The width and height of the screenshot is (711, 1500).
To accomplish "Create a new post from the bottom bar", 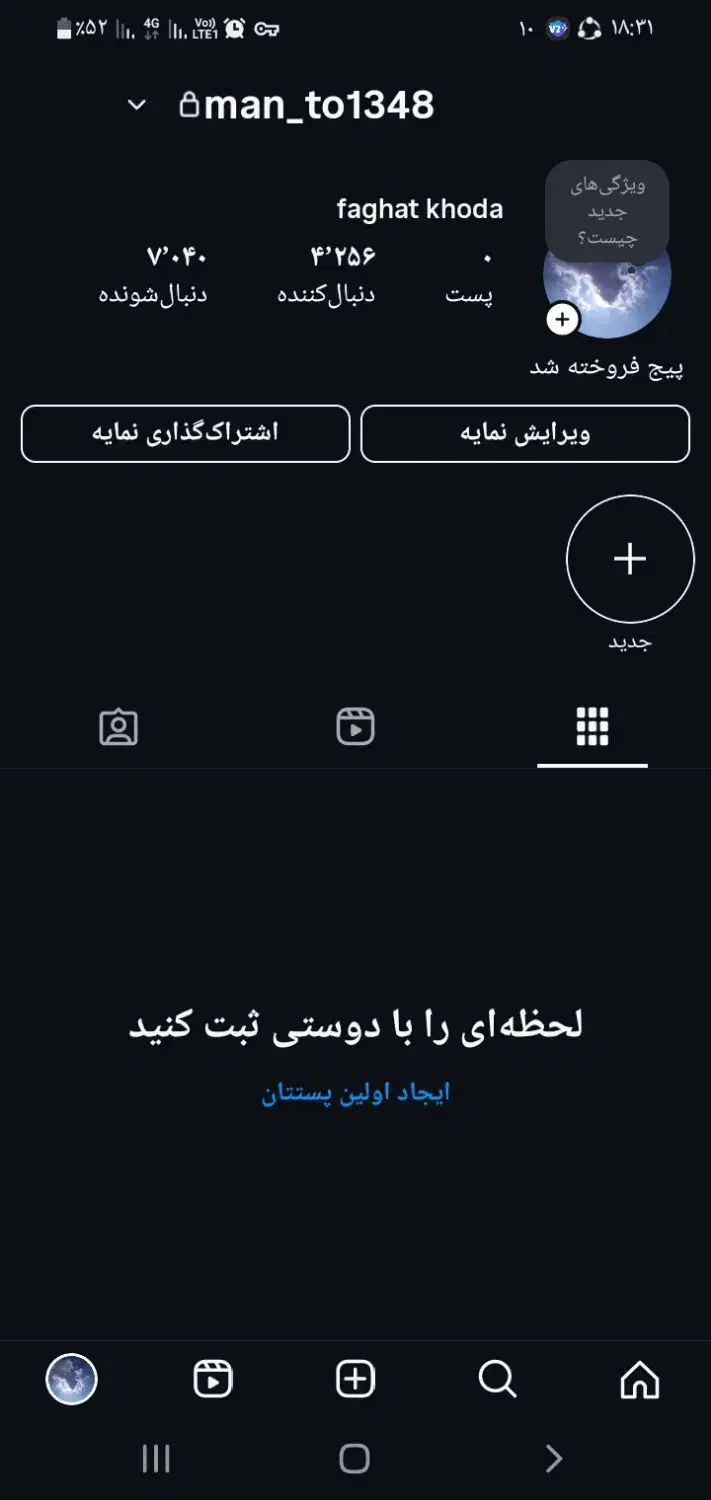I will point(355,1380).
